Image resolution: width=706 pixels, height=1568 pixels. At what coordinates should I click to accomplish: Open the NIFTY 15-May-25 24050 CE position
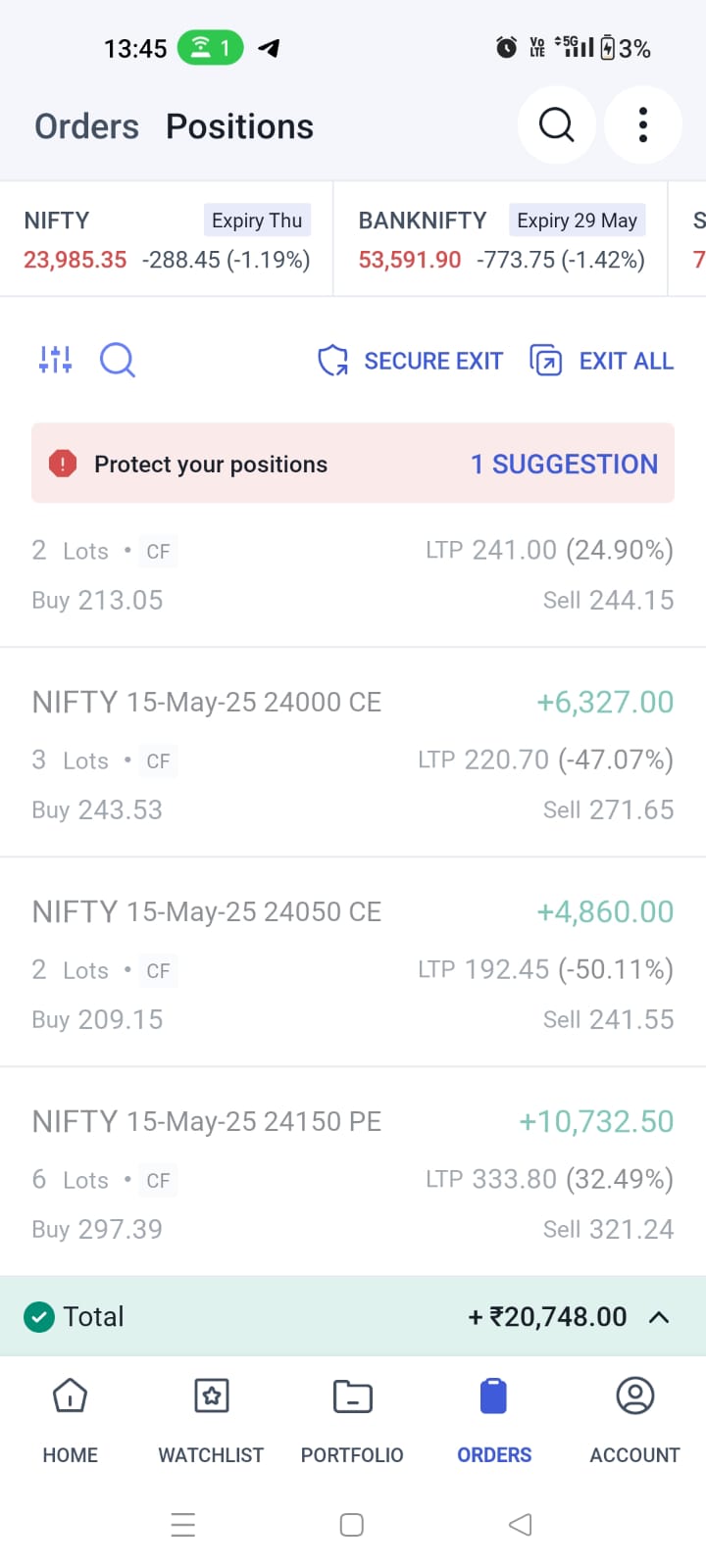pos(353,962)
